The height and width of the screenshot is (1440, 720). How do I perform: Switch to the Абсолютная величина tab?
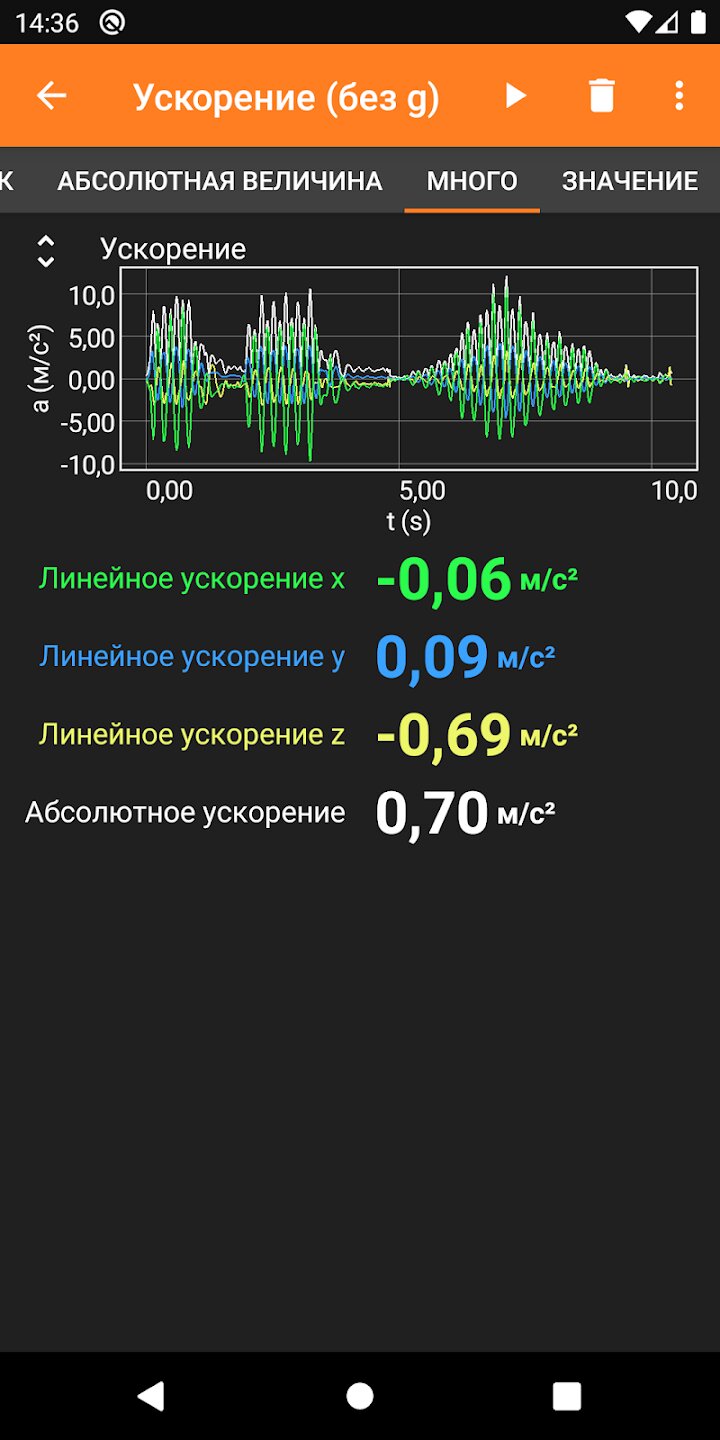(x=220, y=181)
